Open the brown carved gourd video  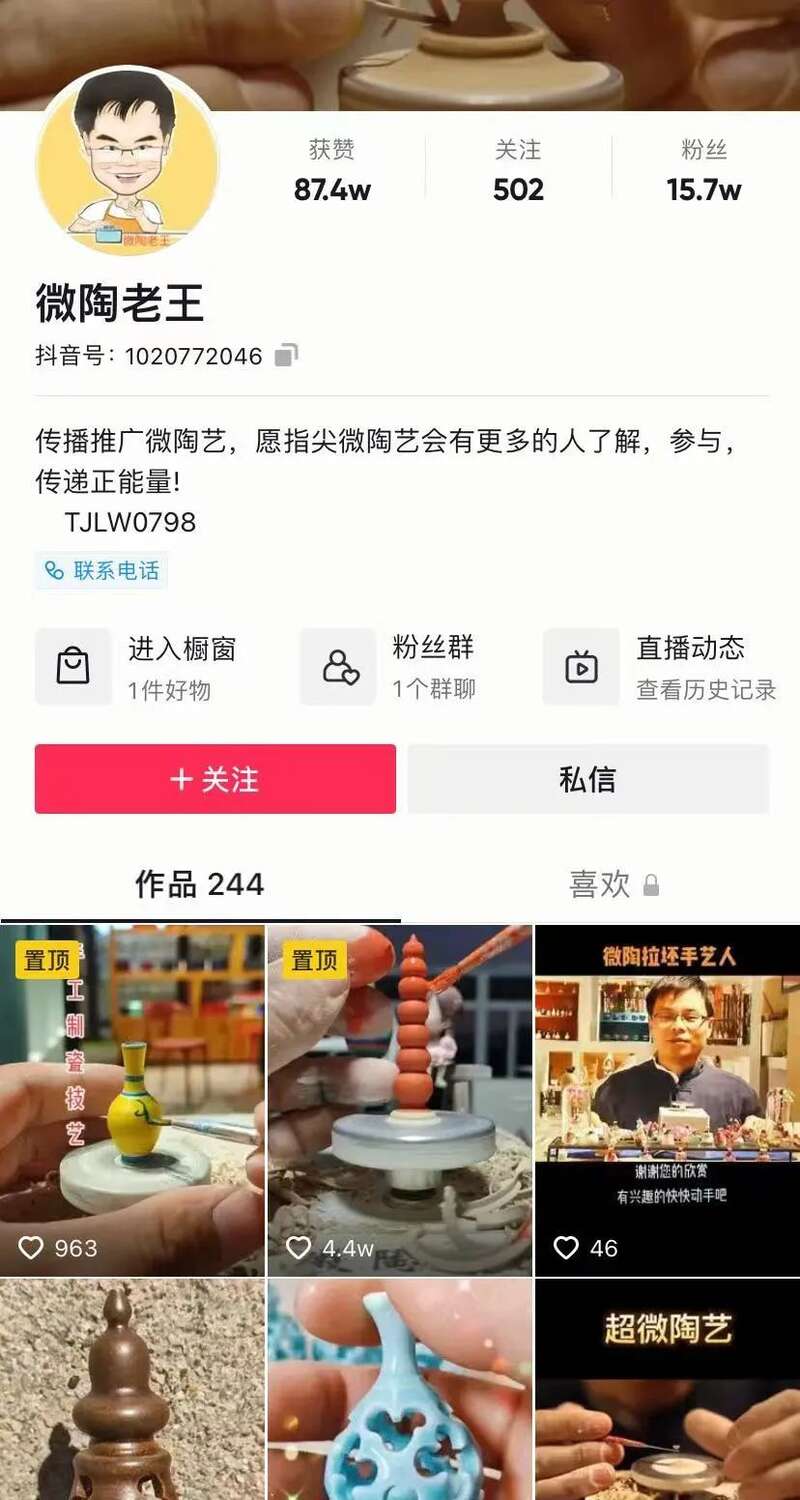(132, 1390)
